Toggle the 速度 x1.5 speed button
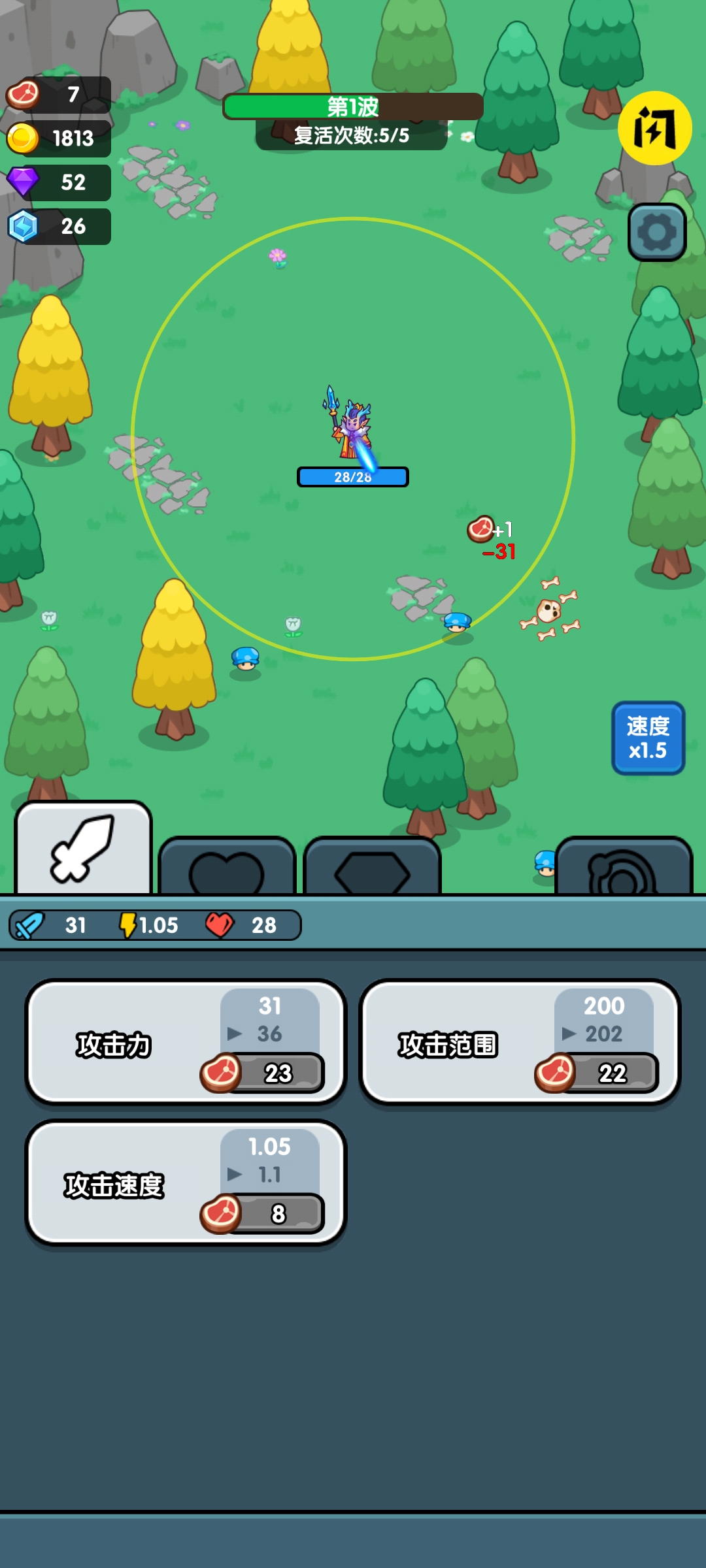 coord(648,738)
